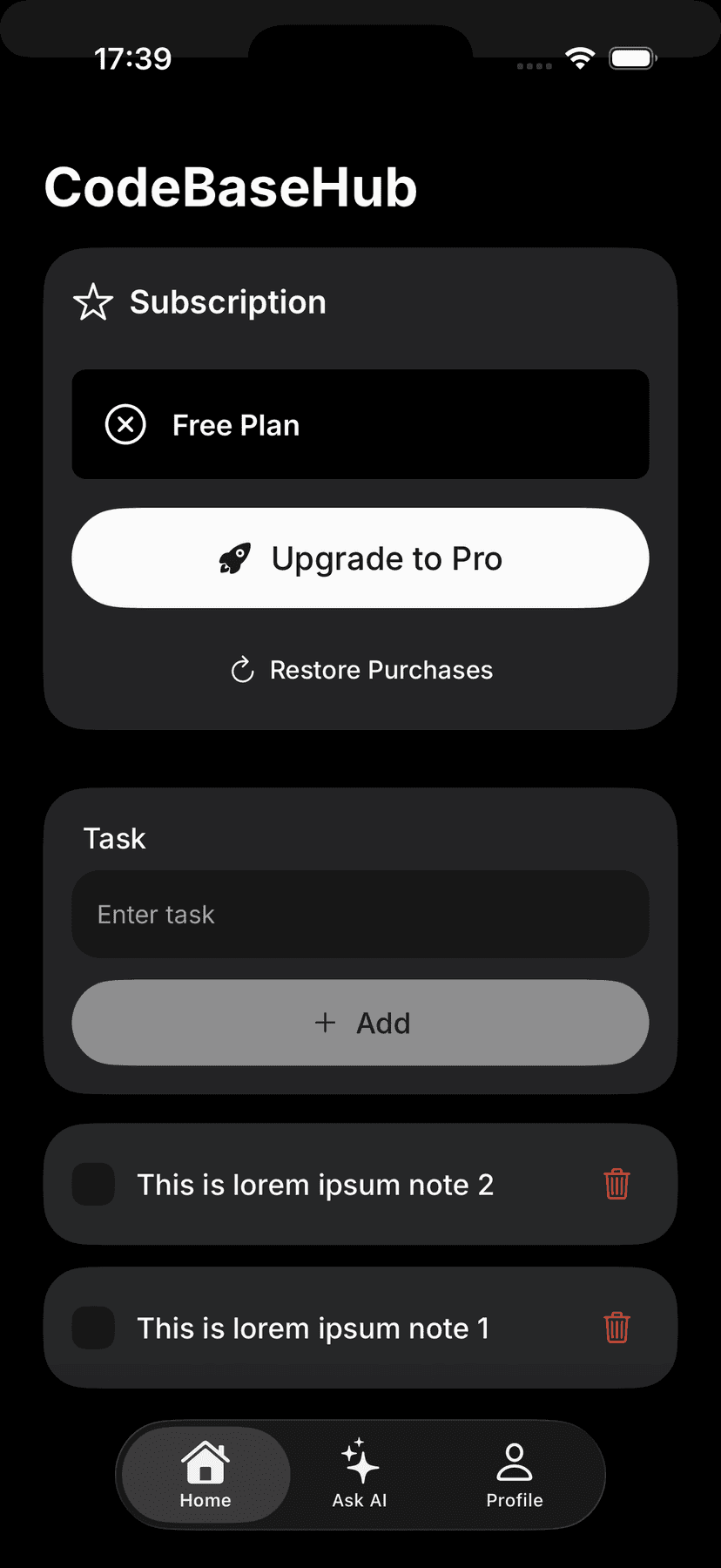Tap the Add button to add a task
The height and width of the screenshot is (1568, 721).
(x=360, y=1023)
